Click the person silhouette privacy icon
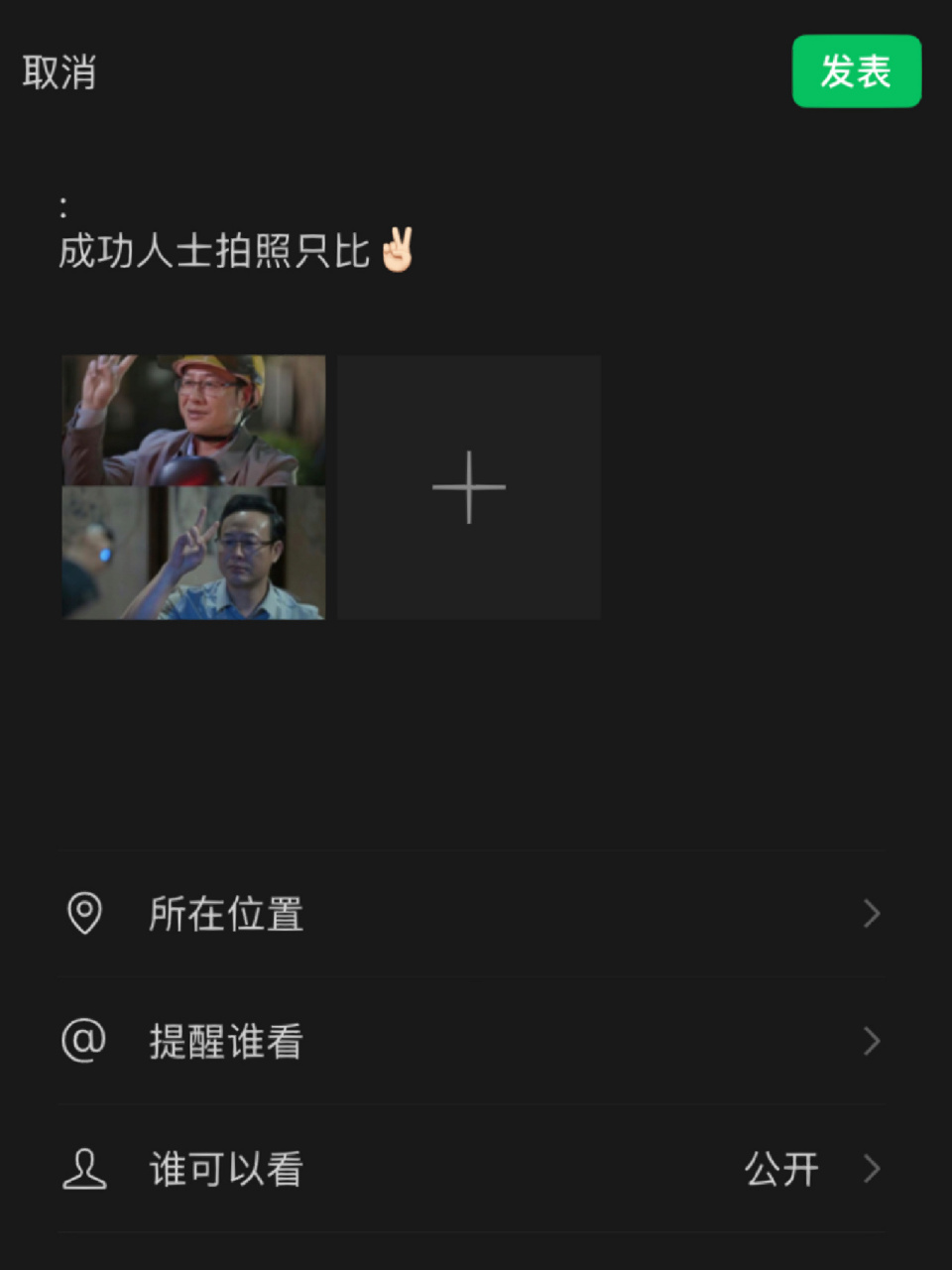 (x=85, y=1170)
